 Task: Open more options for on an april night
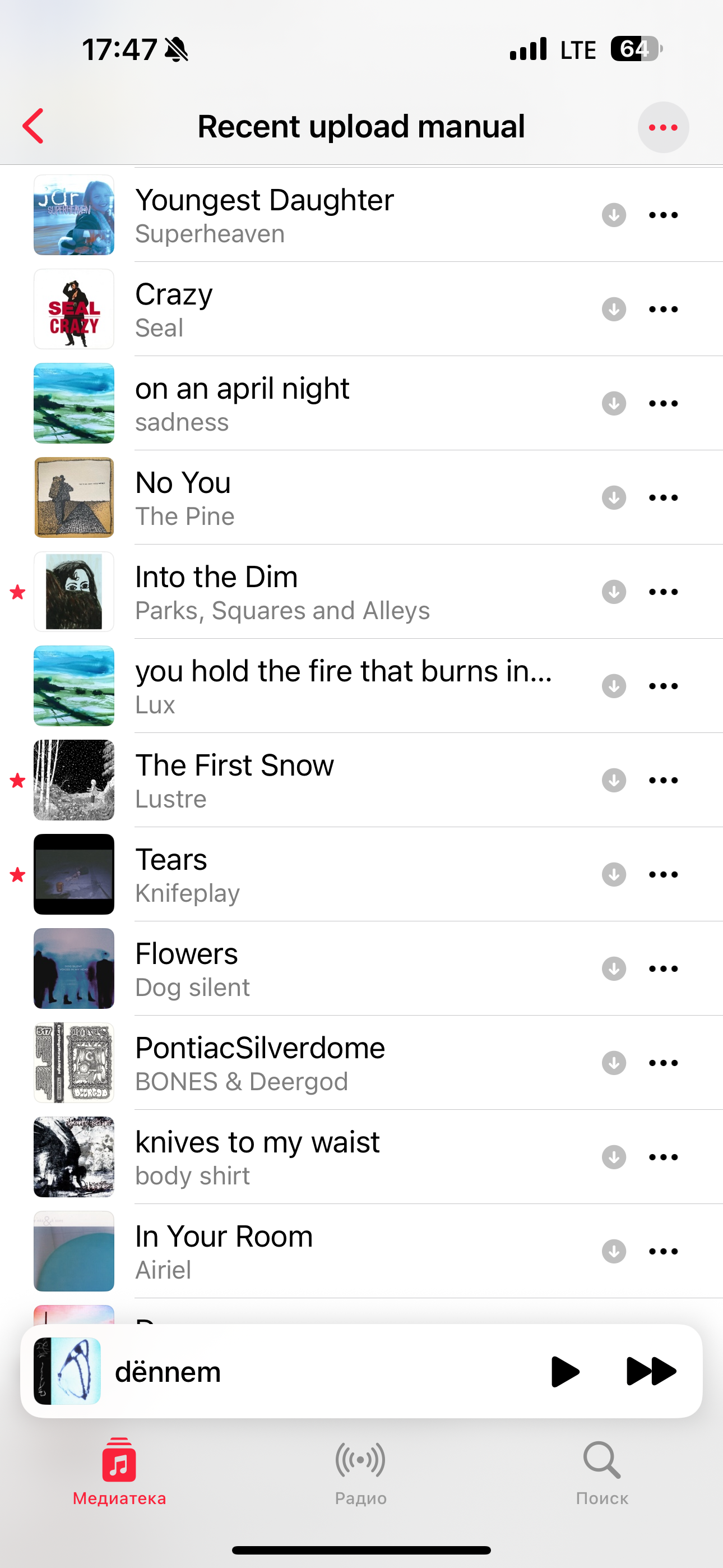point(662,404)
